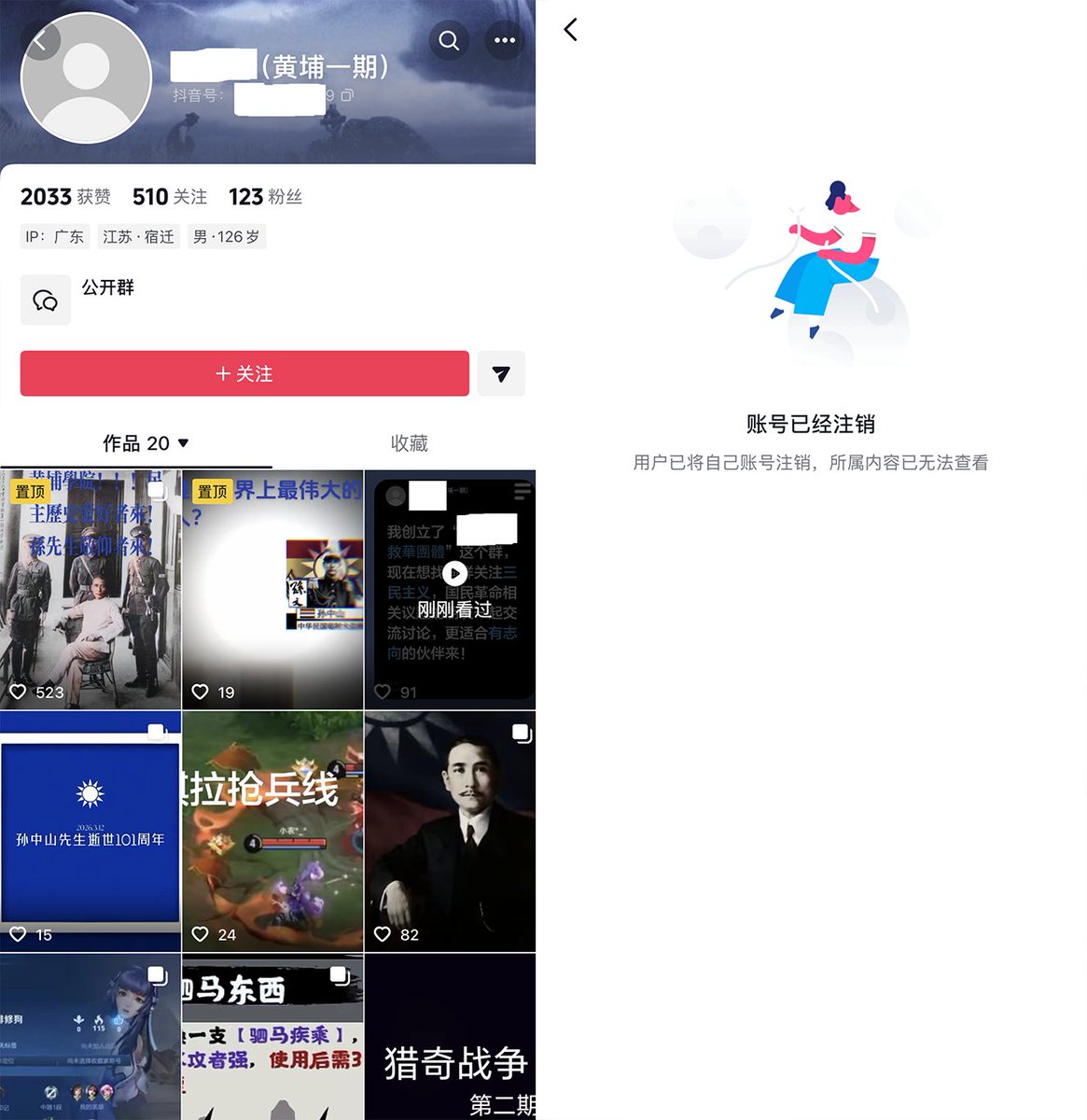
Task: Follow this user with the 关注 button
Action: [244, 373]
